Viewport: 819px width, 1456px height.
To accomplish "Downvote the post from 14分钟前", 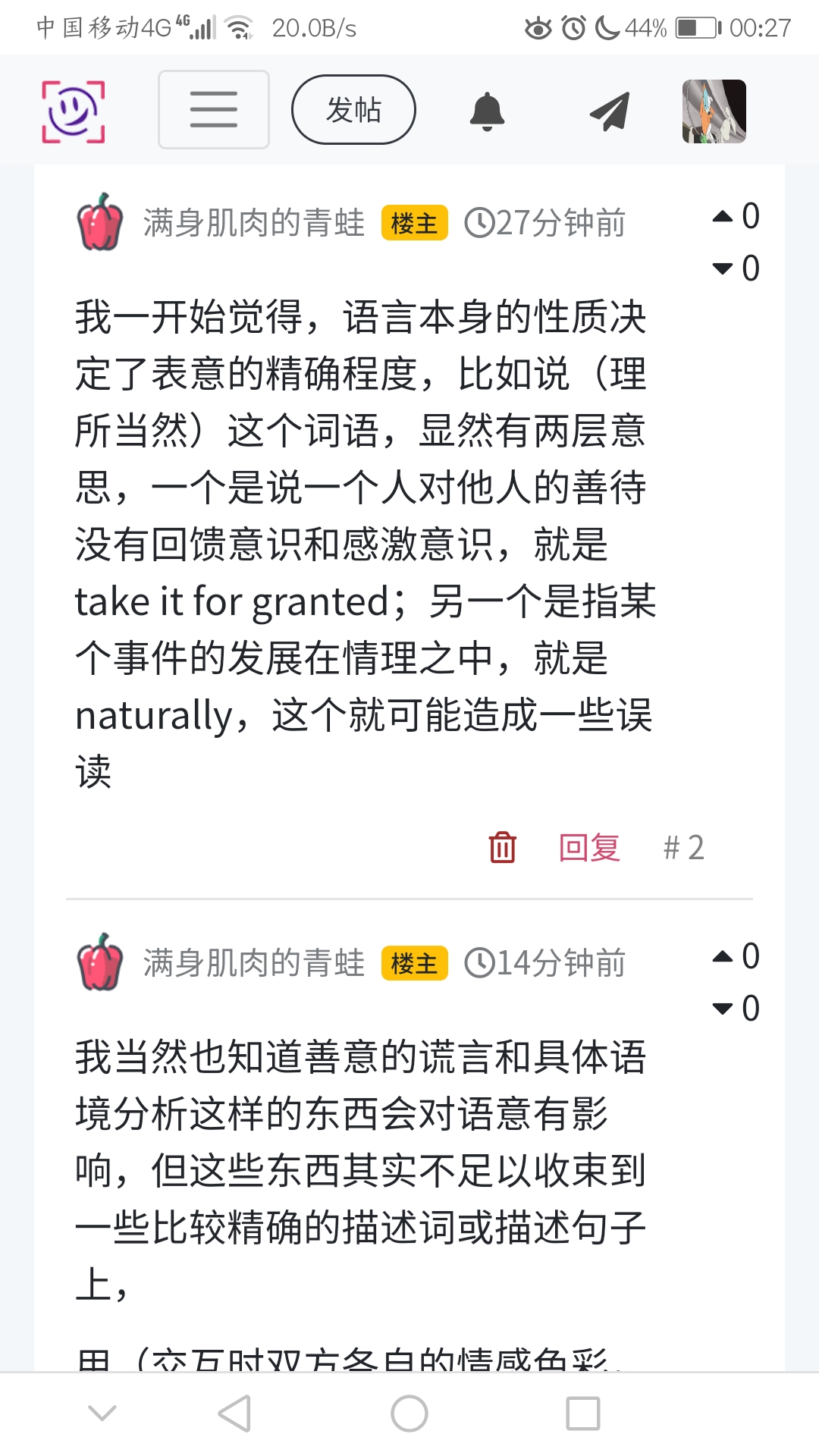I will (x=723, y=1009).
